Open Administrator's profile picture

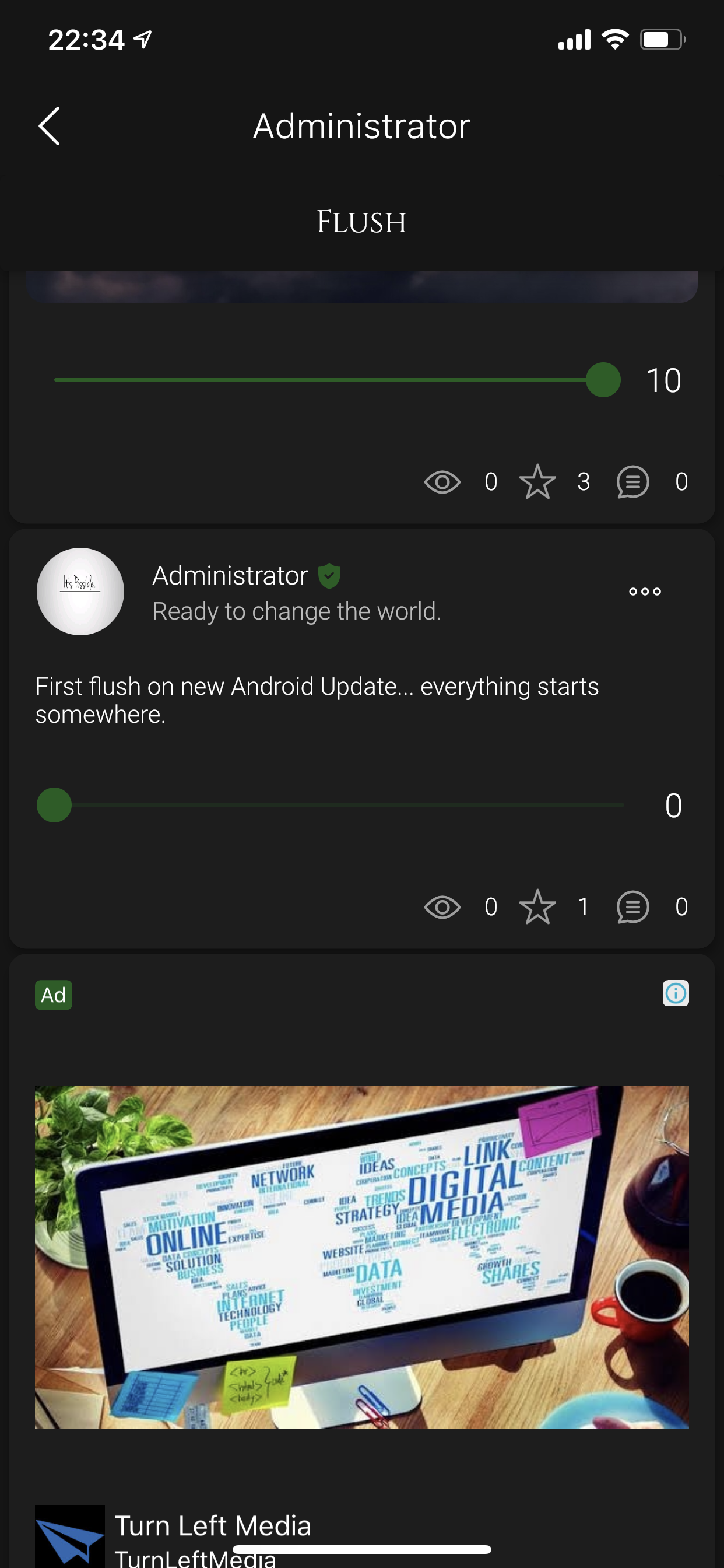(80, 591)
